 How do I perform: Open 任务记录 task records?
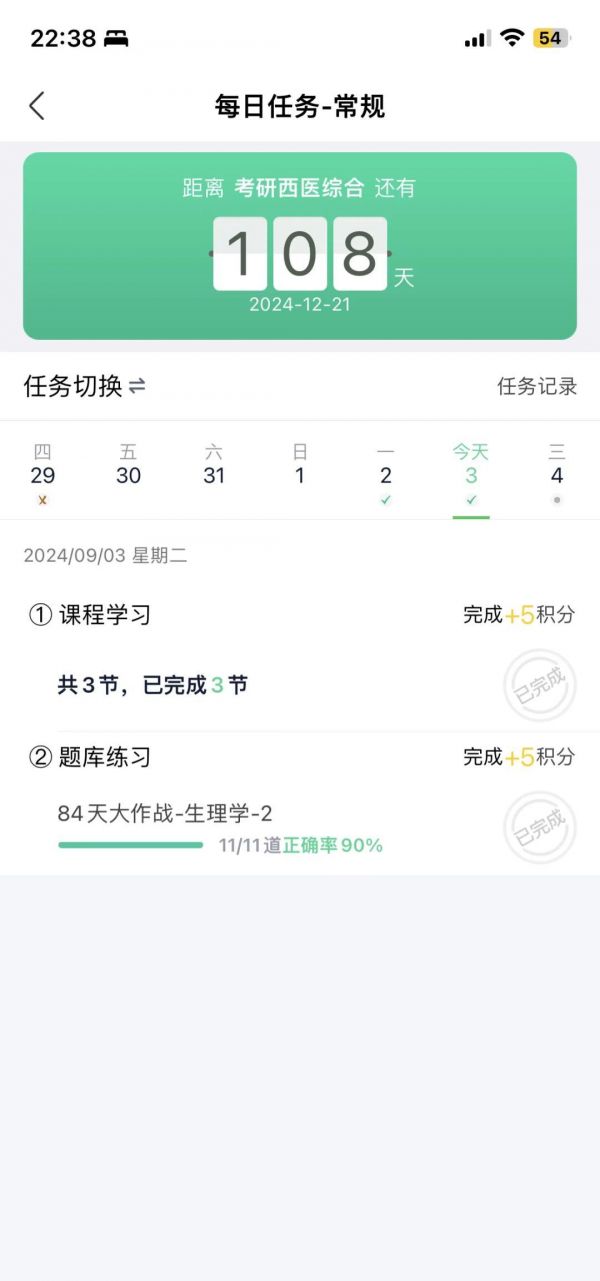point(537,386)
